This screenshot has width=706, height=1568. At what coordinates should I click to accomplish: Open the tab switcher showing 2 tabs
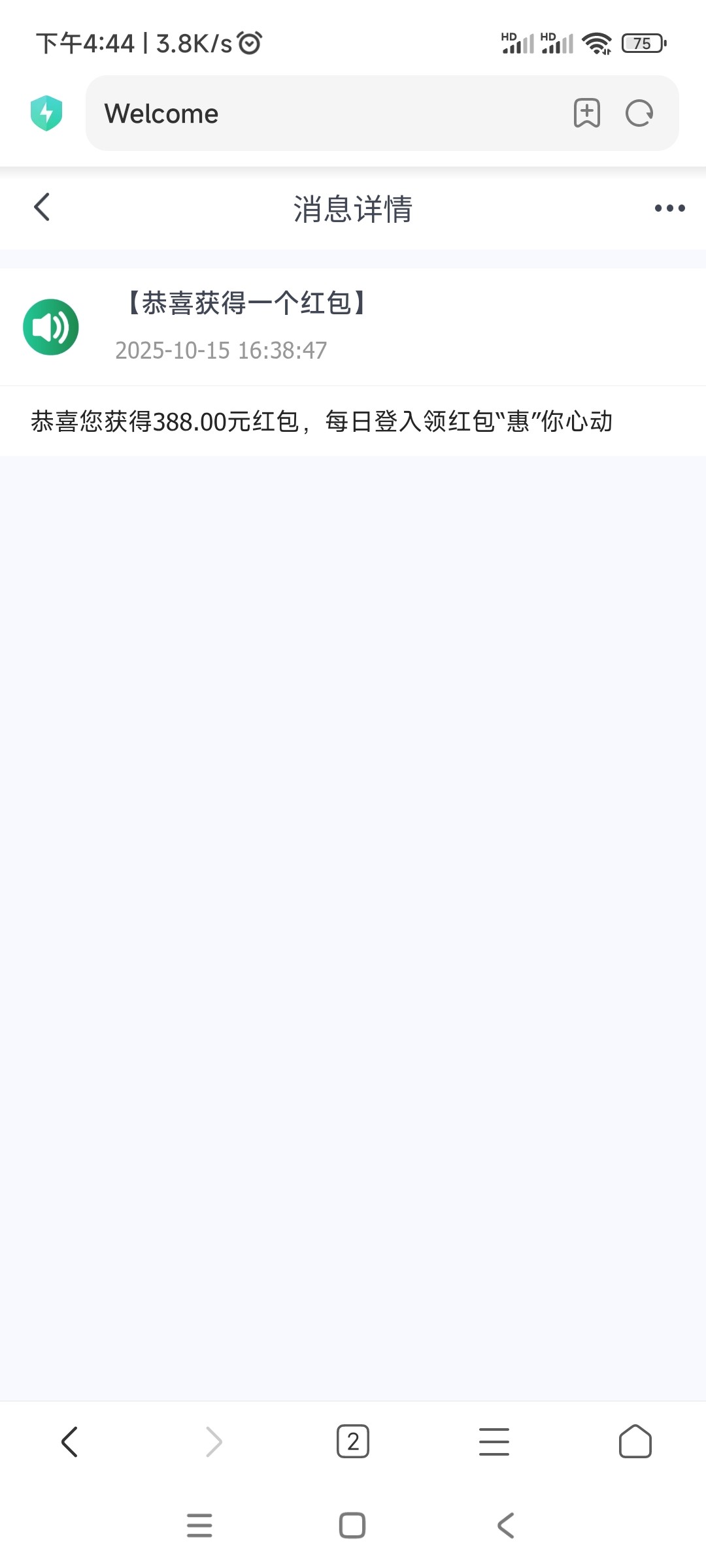click(353, 1442)
